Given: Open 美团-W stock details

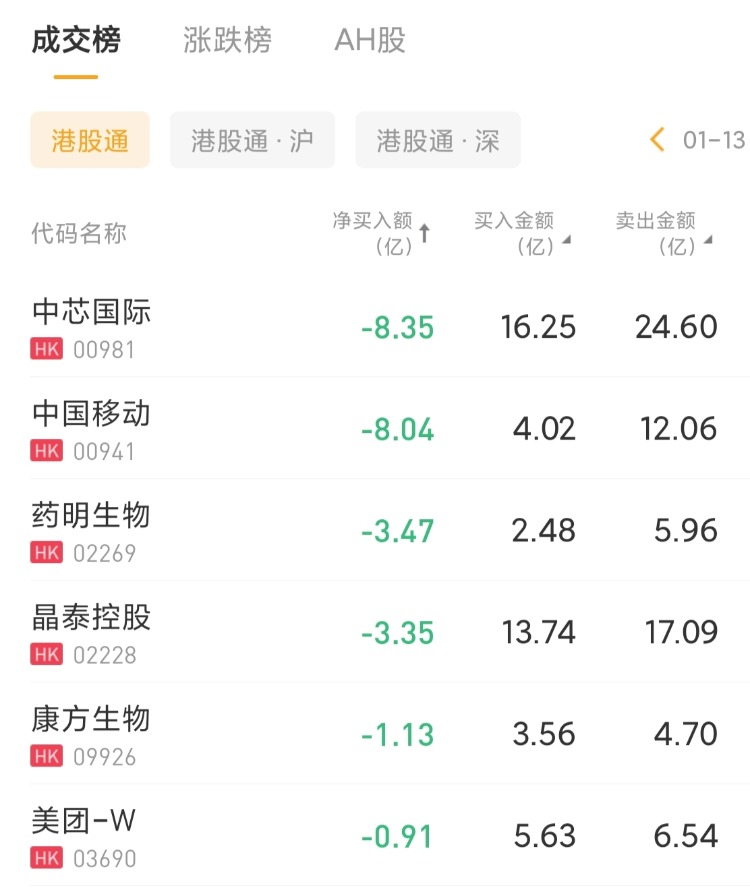Looking at the screenshot, I should 84,836.
